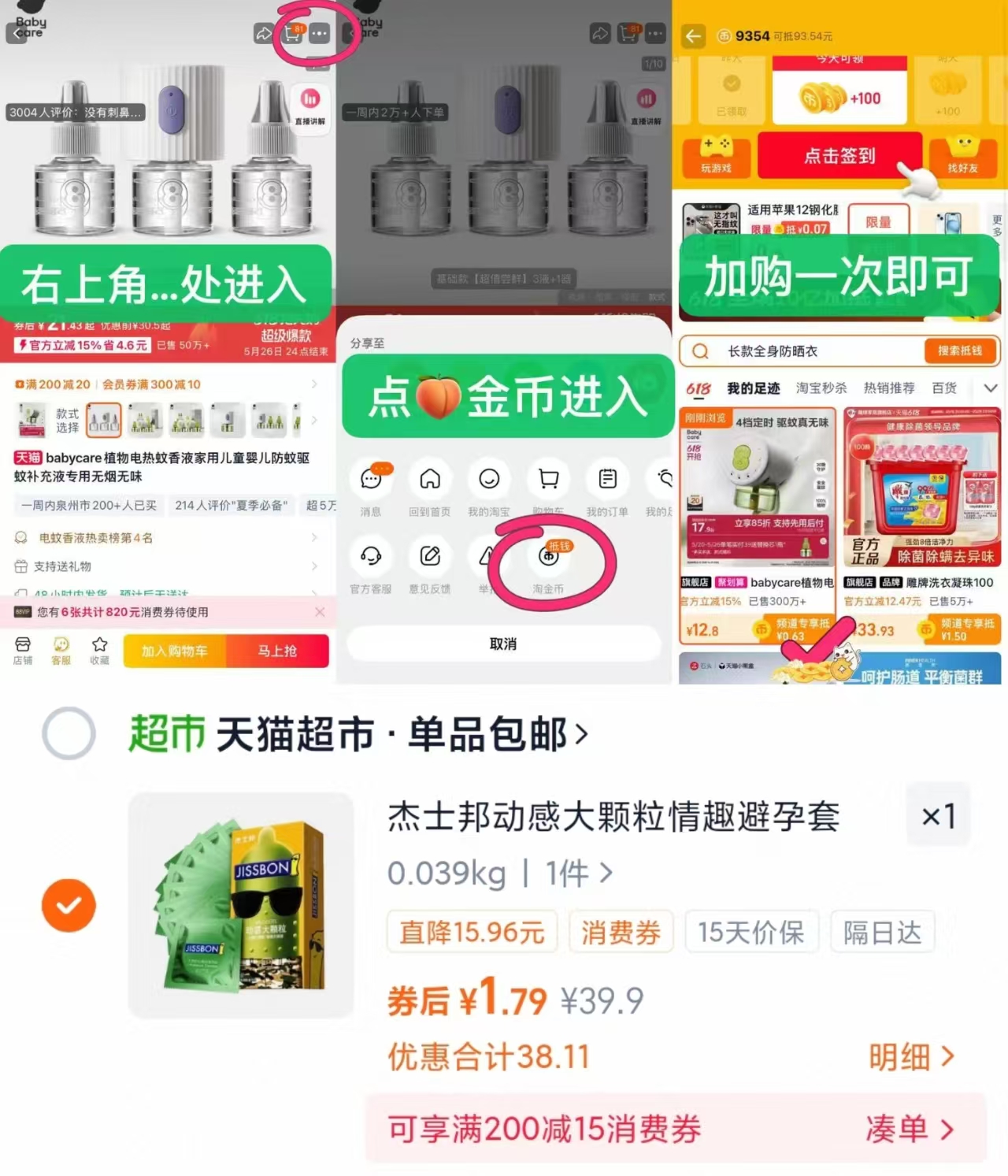Viewport: 1008px width, 1176px height.
Task: Open the 找好友 find-friends icon
Action: pos(964,155)
